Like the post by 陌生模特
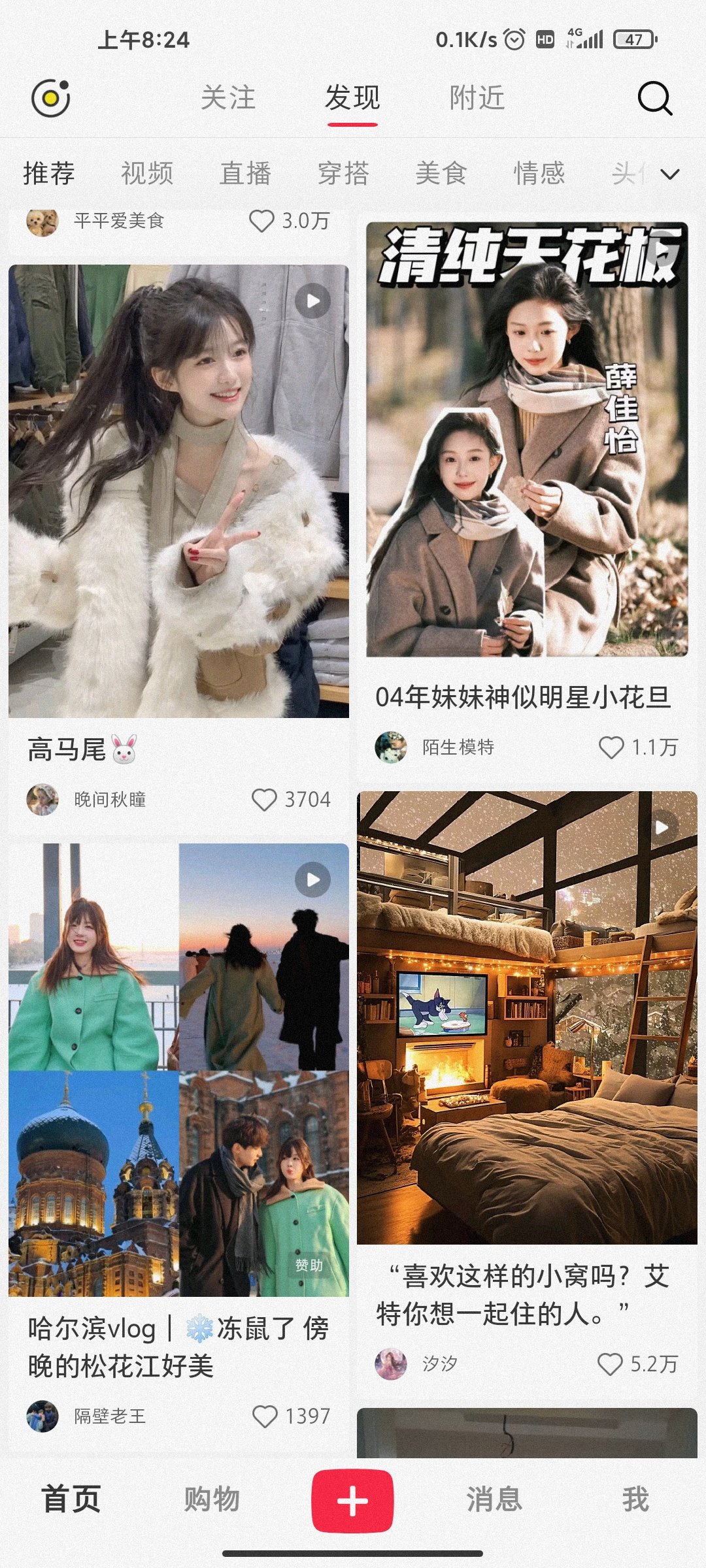Viewport: 706px width, 1568px height. coord(611,747)
